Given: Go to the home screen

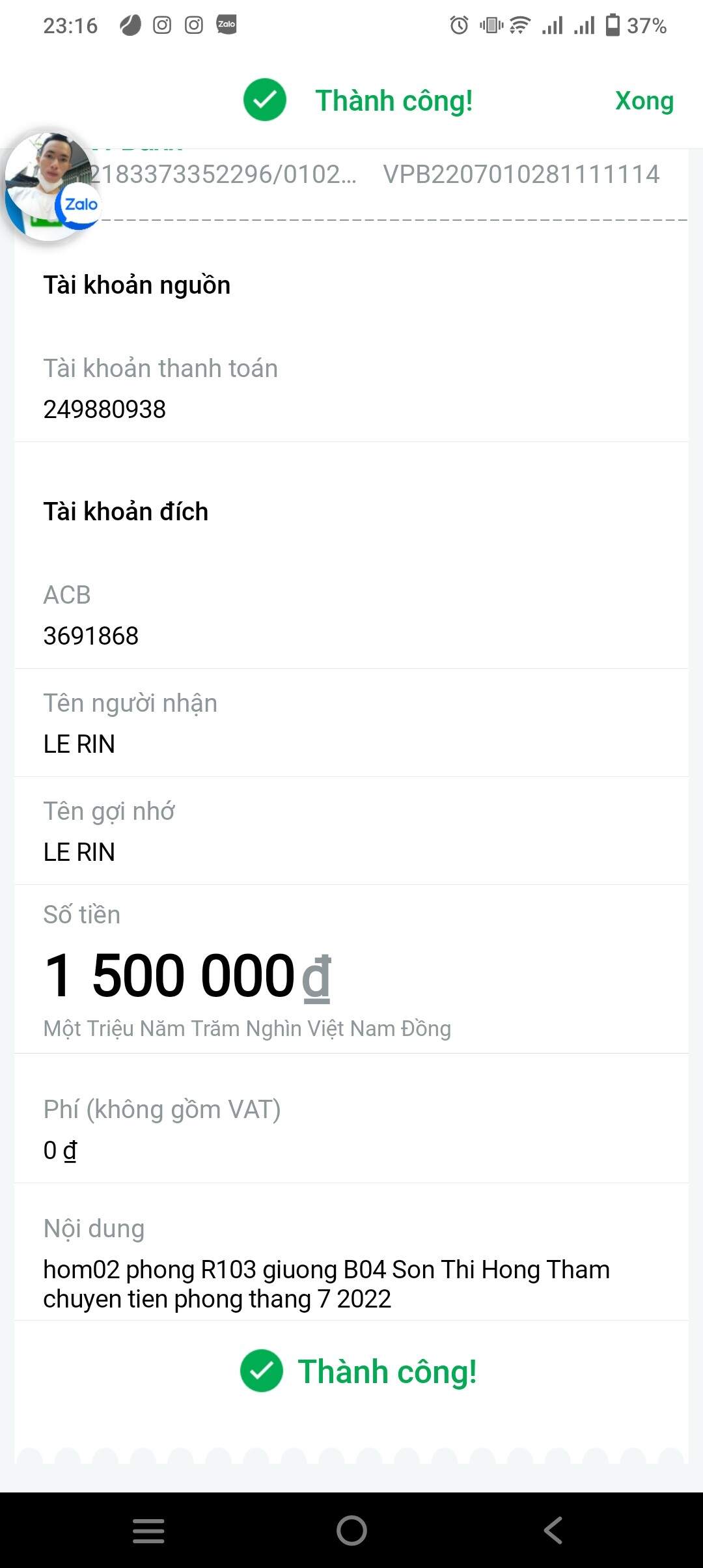Looking at the screenshot, I should pyautogui.click(x=351, y=1530).
